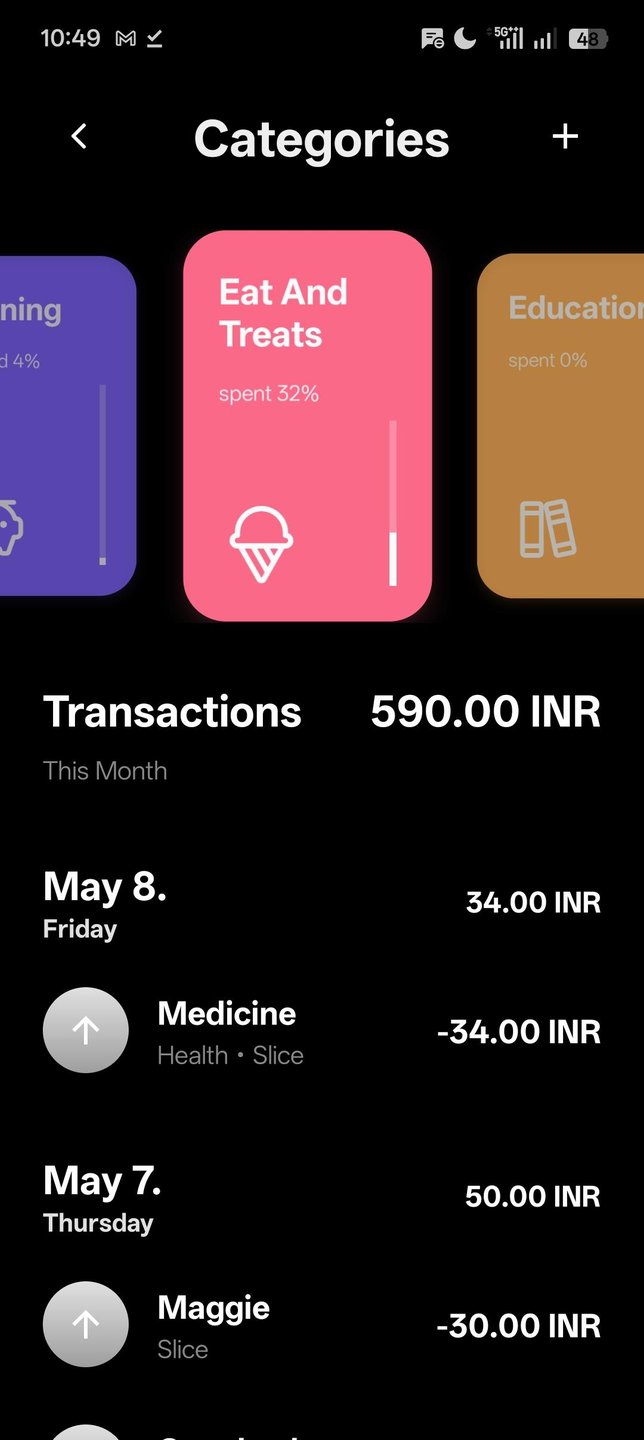The height and width of the screenshot is (1440, 644).
Task: Select the Education category card
Action: (561, 426)
